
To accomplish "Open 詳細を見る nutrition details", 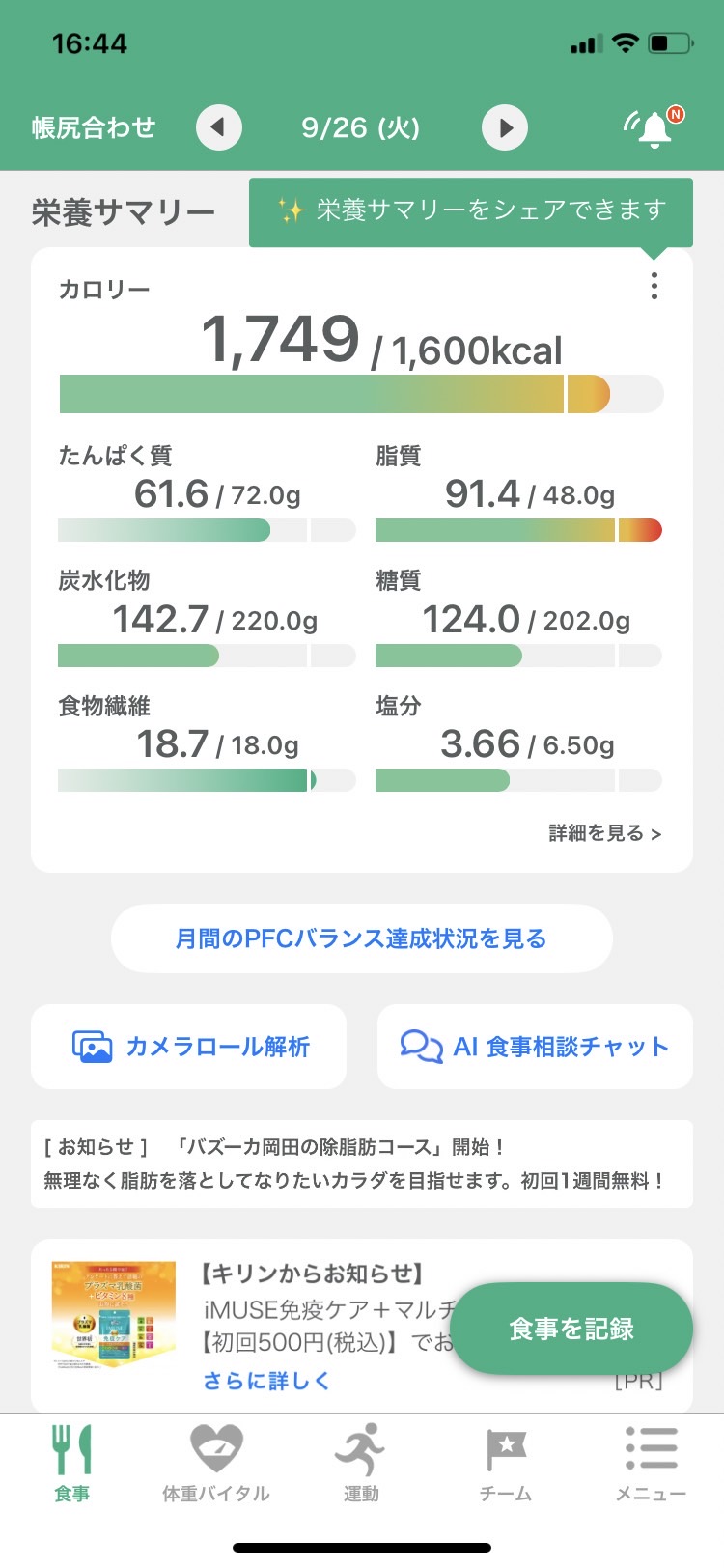I will click(x=605, y=833).
